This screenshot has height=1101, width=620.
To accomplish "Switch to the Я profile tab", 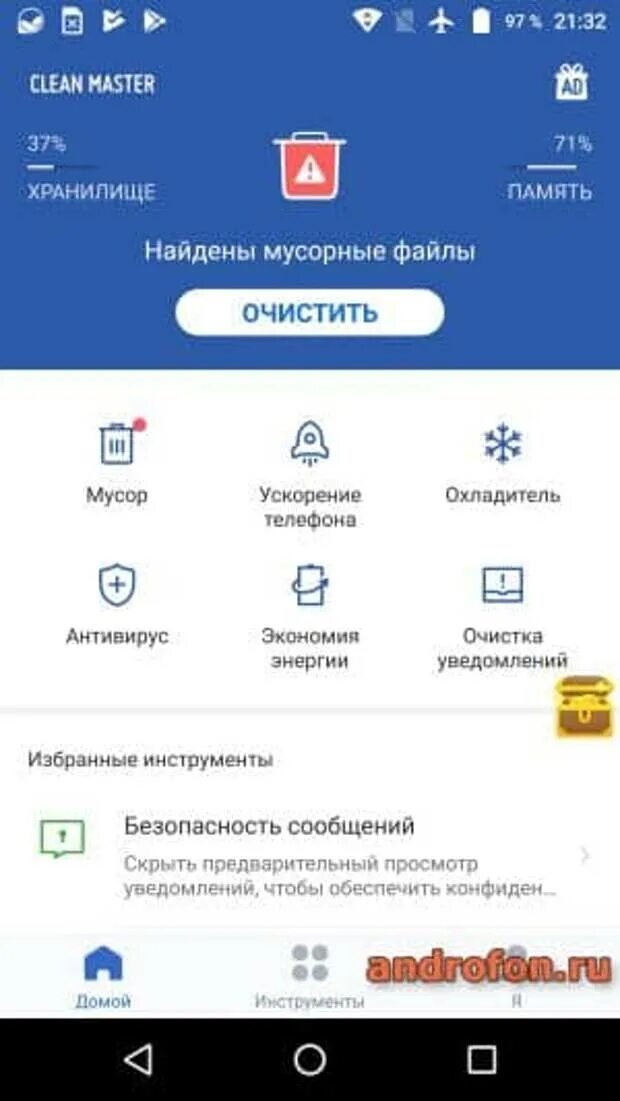I will point(516,975).
